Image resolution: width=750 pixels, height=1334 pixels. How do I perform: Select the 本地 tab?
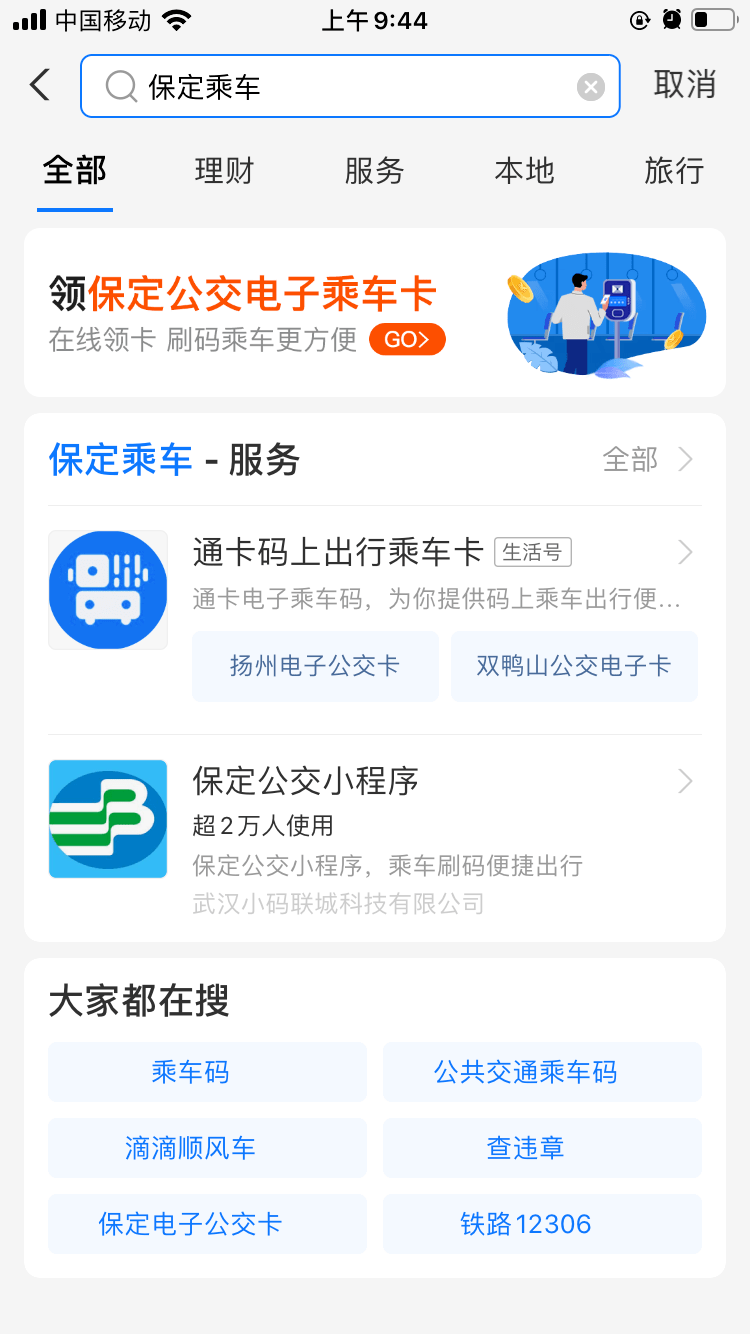tap(525, 172)
